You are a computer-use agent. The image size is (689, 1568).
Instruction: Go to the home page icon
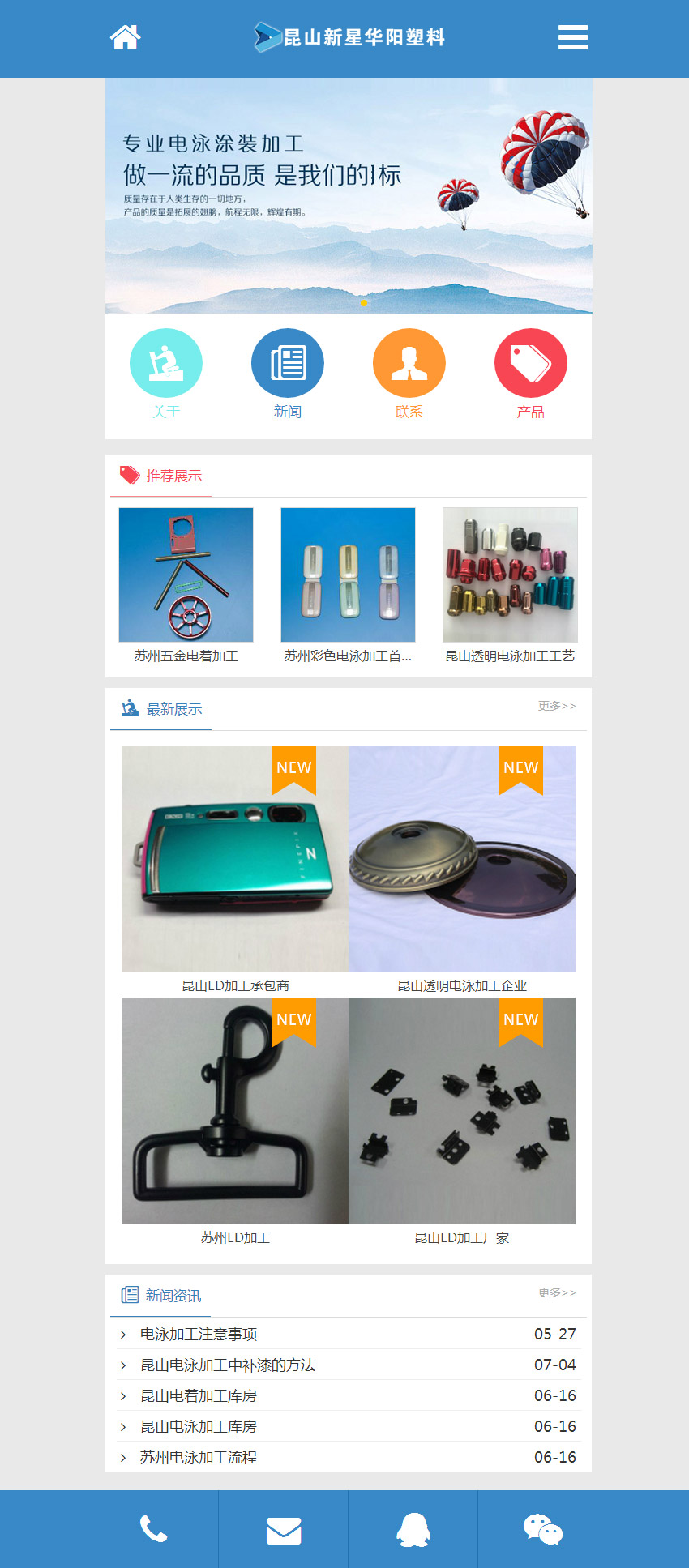pyautogui.click(x=126, y=37)
